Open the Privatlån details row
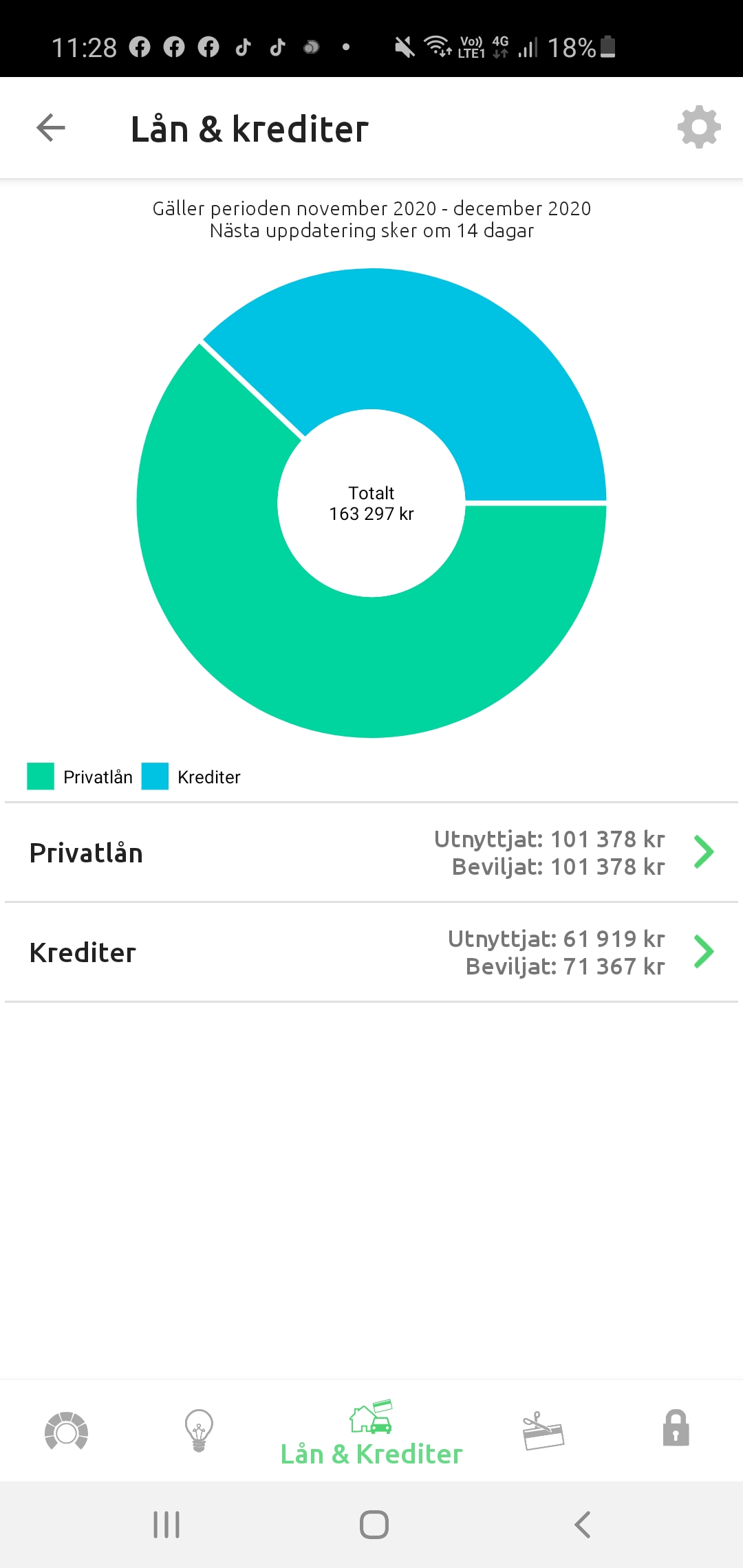This screenshot has height=1568, width=743. (371, 853)
